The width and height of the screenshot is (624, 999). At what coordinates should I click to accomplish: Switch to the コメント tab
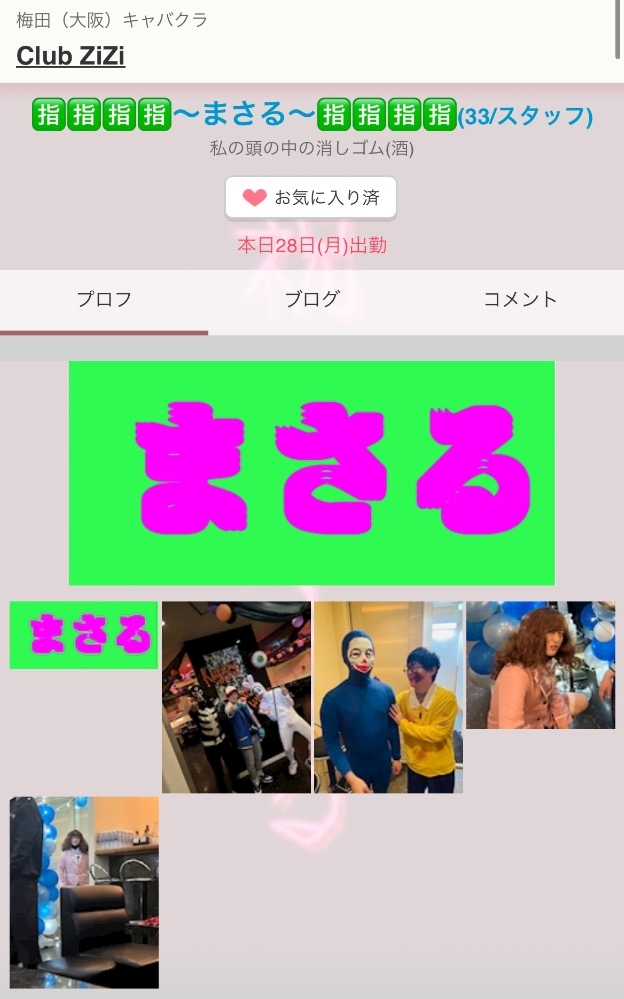pos(520,301)
